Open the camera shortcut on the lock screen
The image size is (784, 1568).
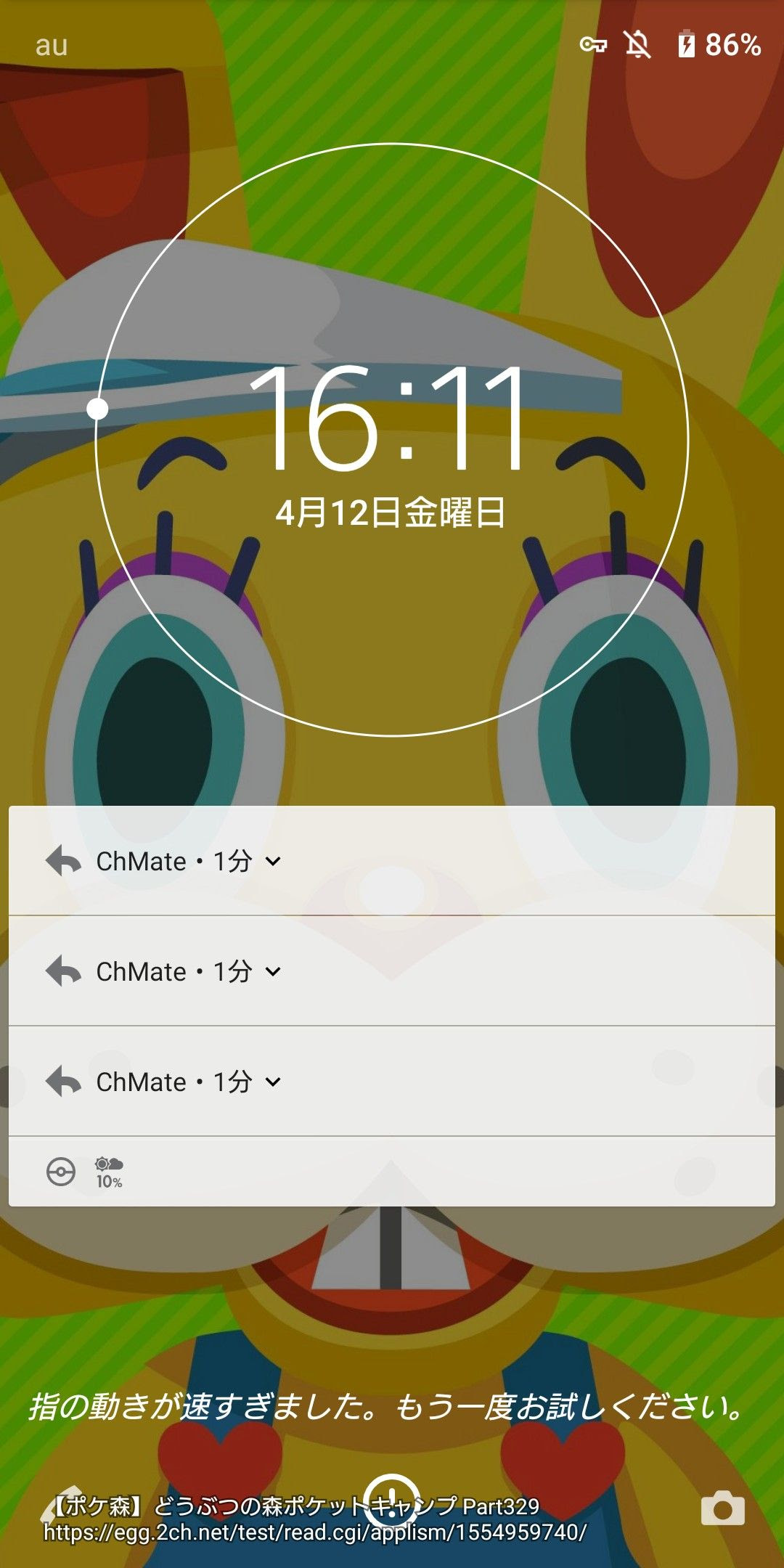722,1509
